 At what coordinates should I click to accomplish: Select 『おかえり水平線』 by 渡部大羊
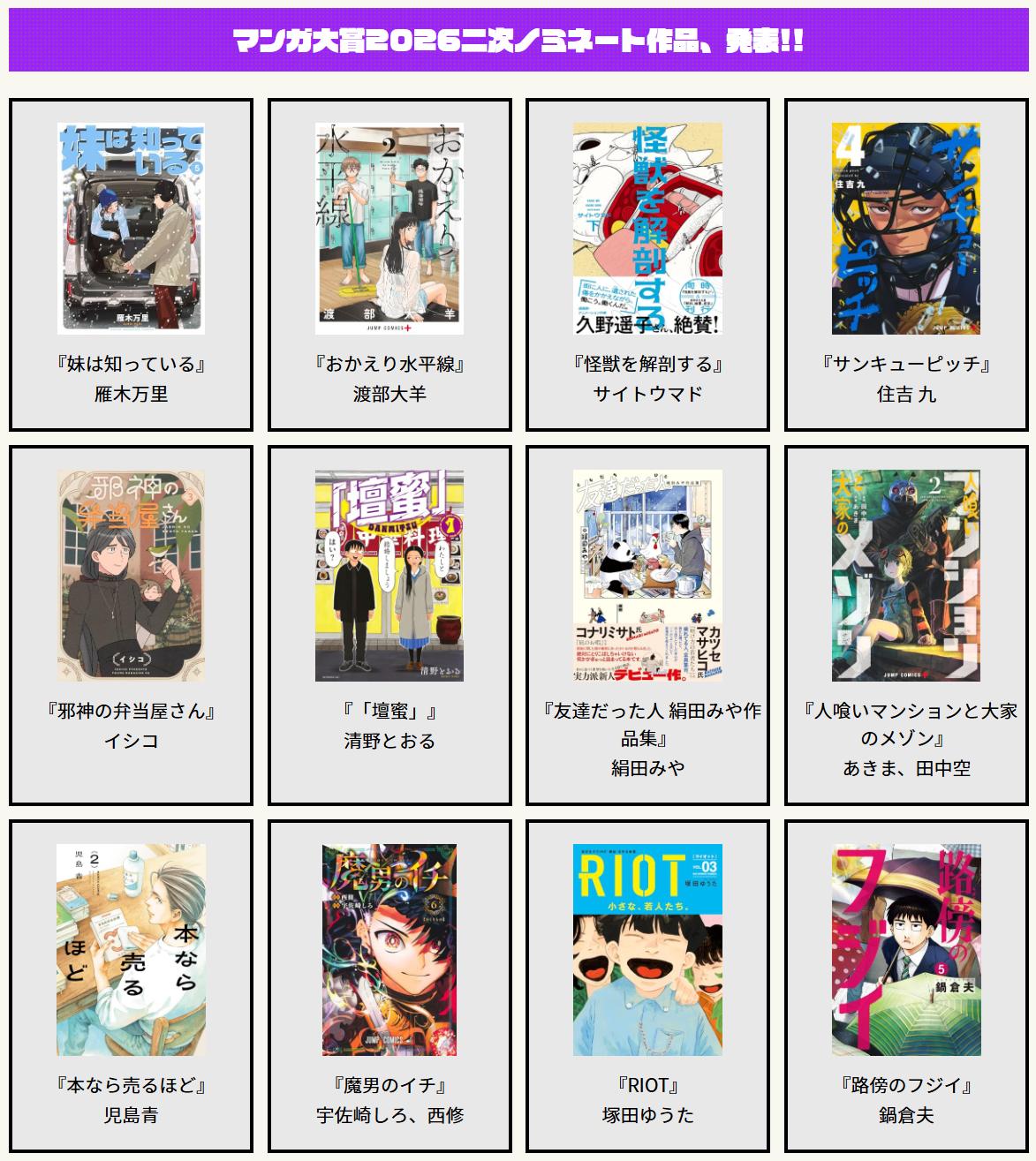pyautogui.click(x=389, y=265)
